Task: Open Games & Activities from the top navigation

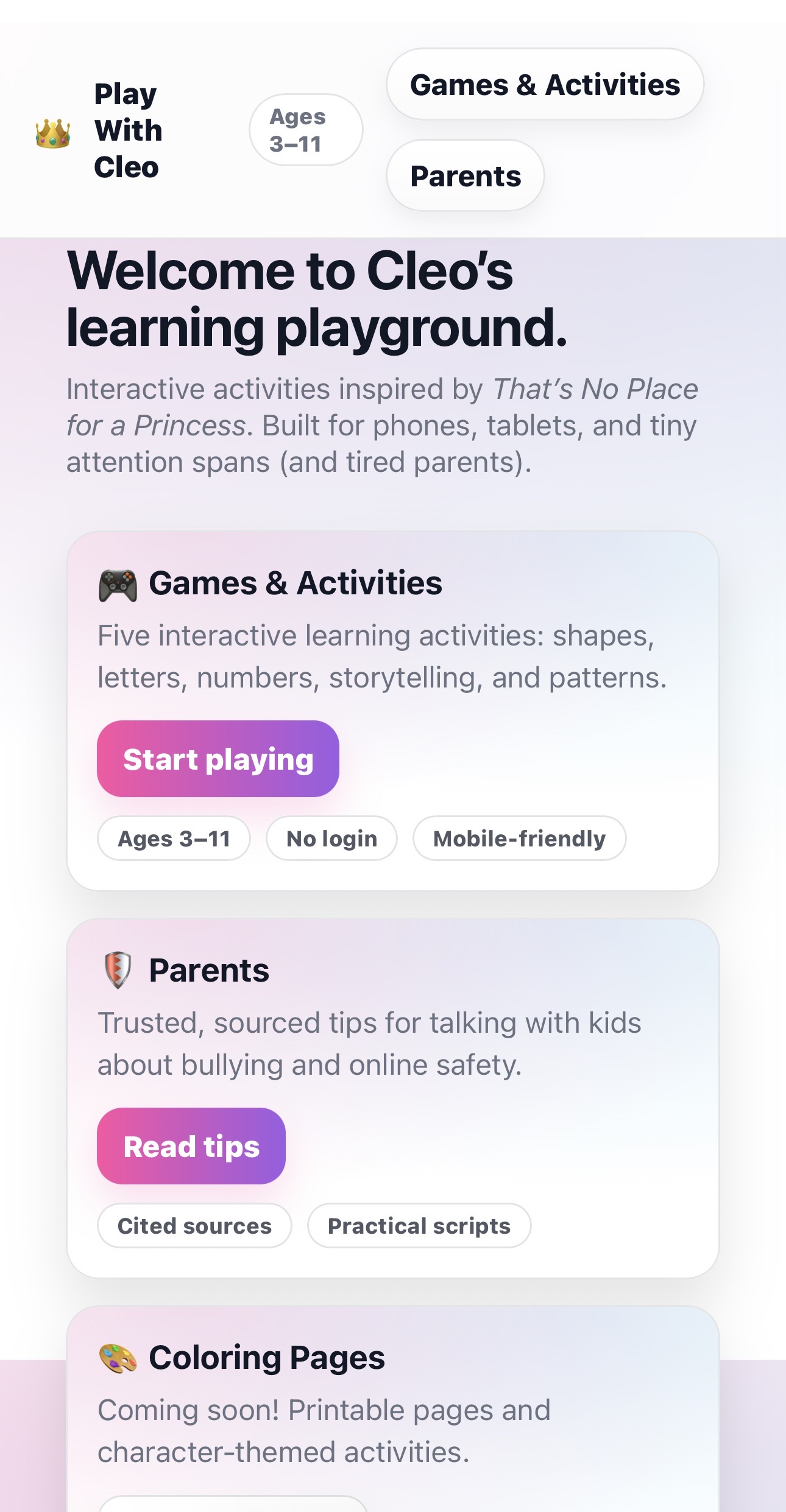Action: [x=545, y=85]
